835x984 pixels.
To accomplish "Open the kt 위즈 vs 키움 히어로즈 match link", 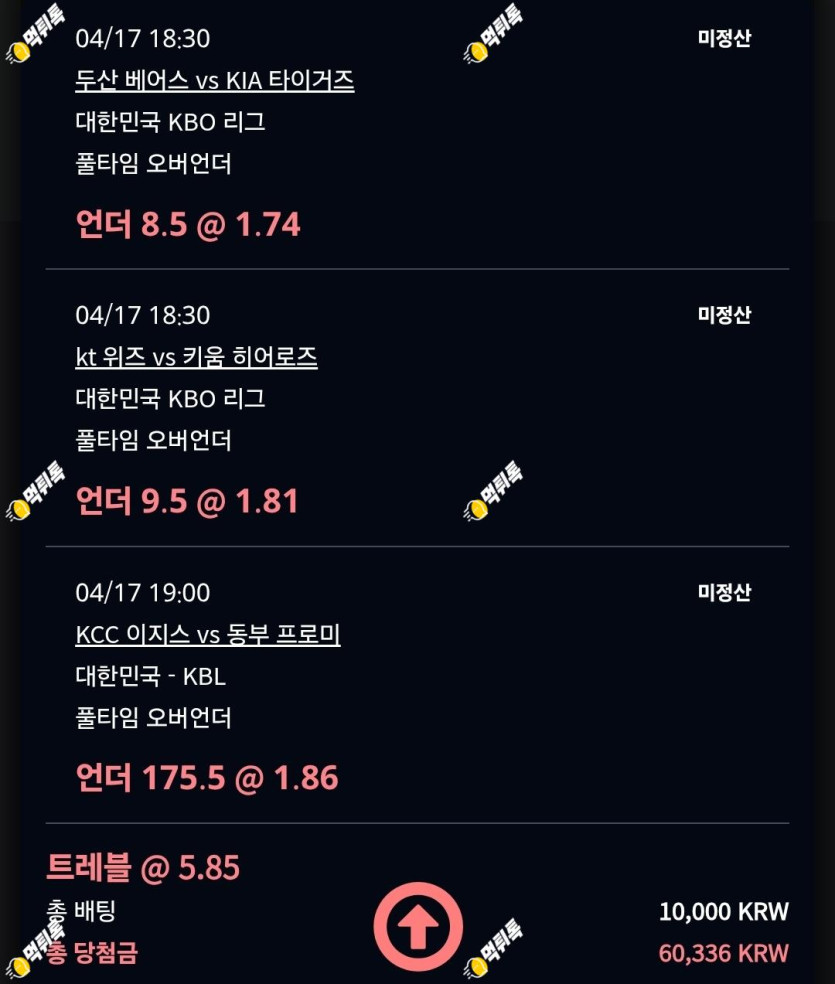I will (x=196, y=357).
